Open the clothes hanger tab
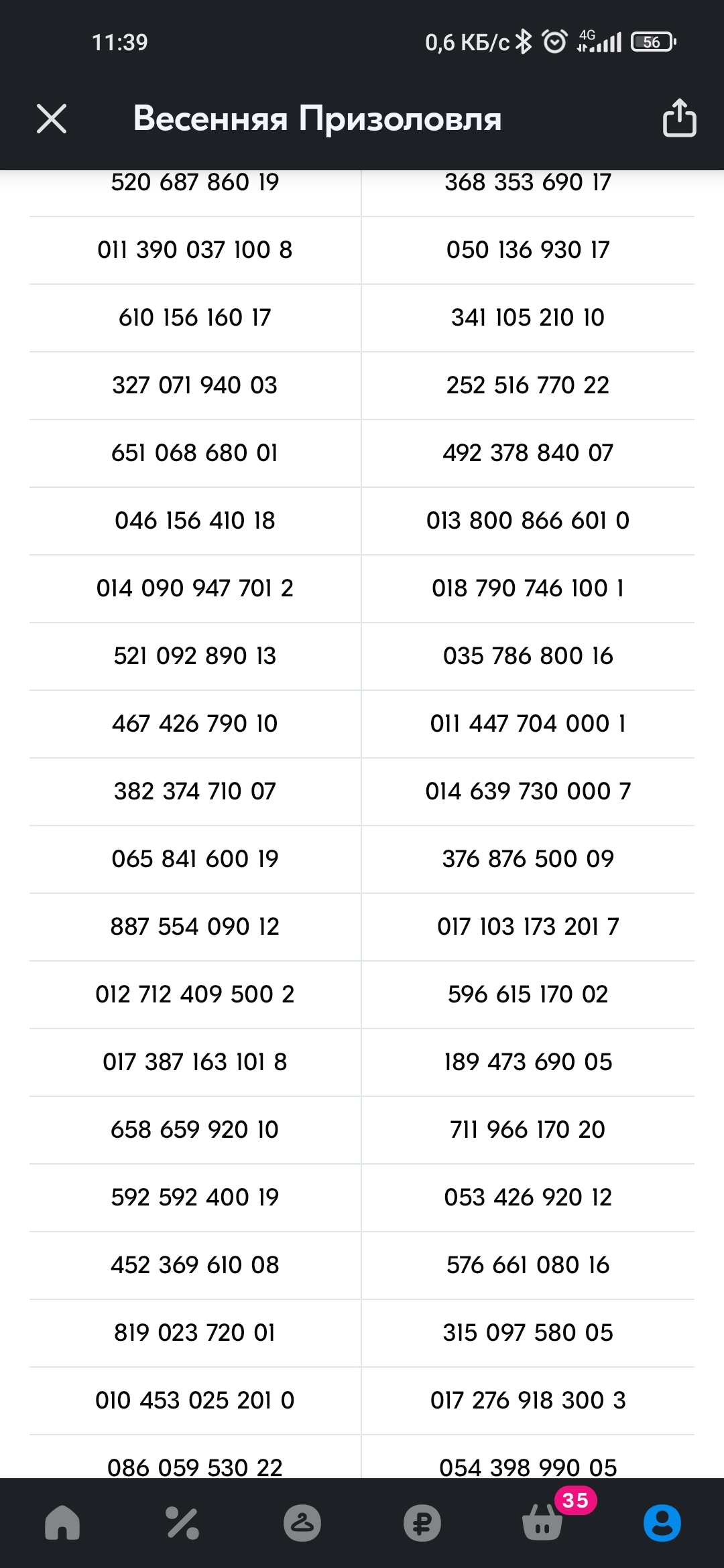Image resolution: width=724 pixels, height=1568 pixels. [302, 1523]
